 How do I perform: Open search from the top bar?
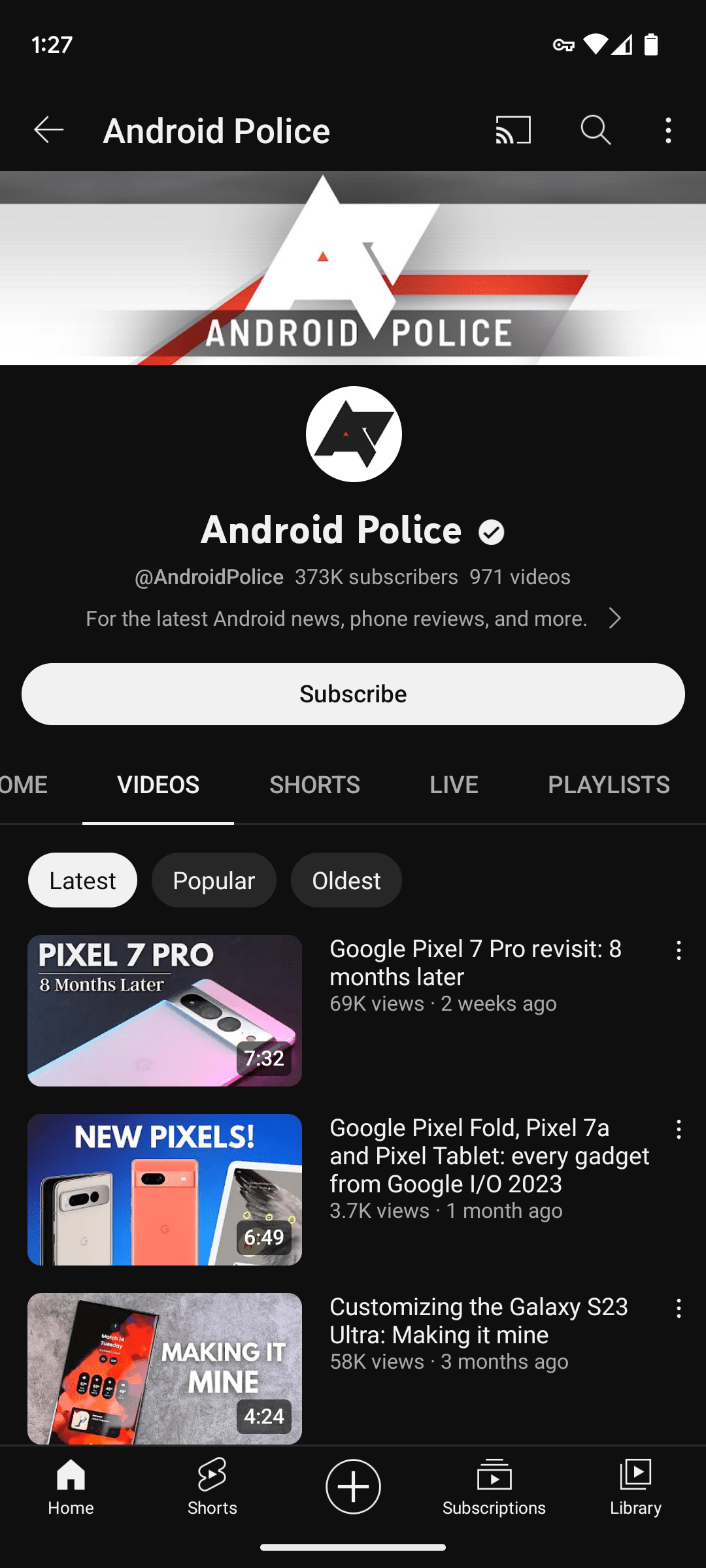coord(596,130)
